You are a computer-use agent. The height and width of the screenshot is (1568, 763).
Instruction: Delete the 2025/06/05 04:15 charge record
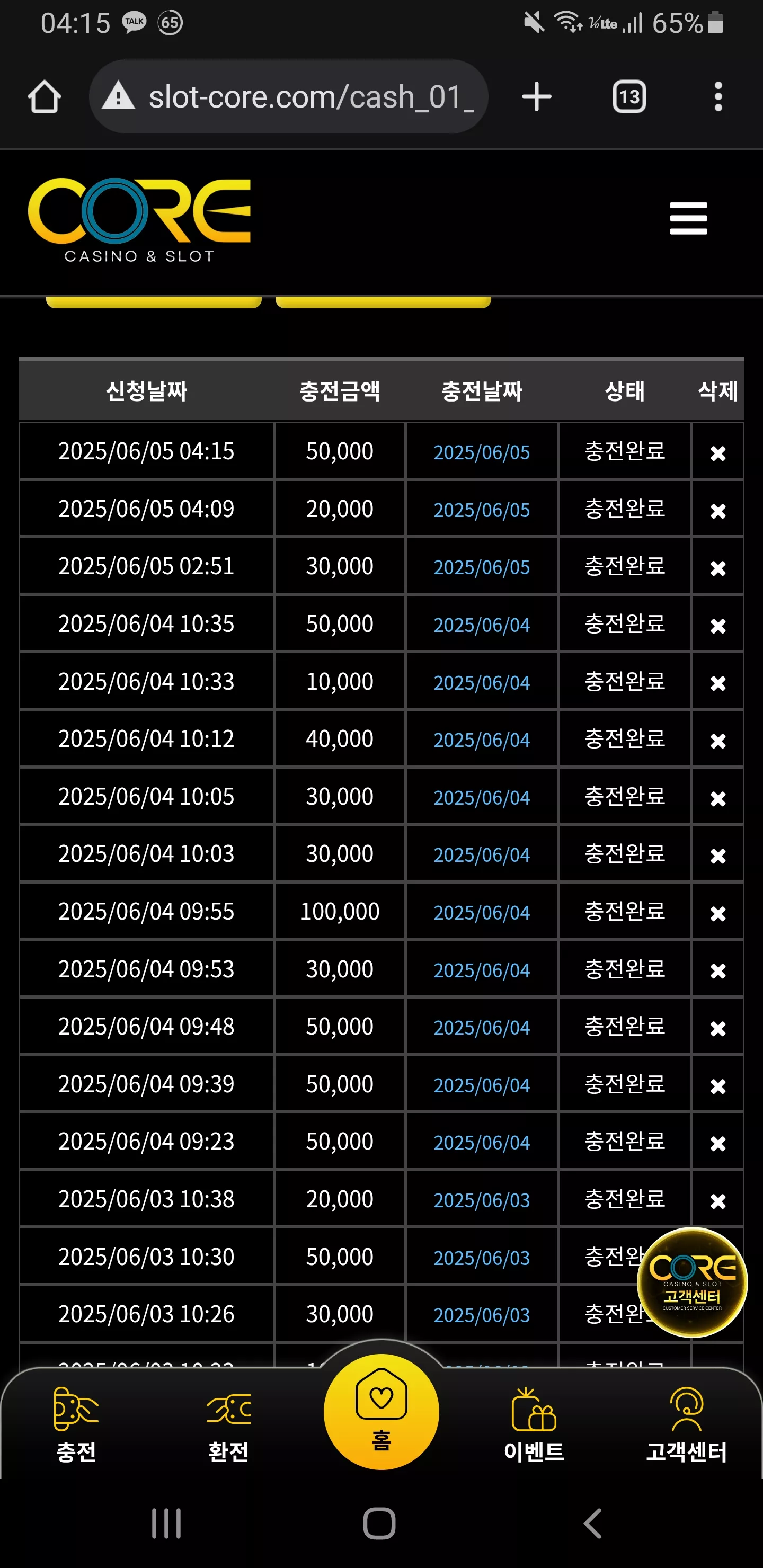pos(718,453)
